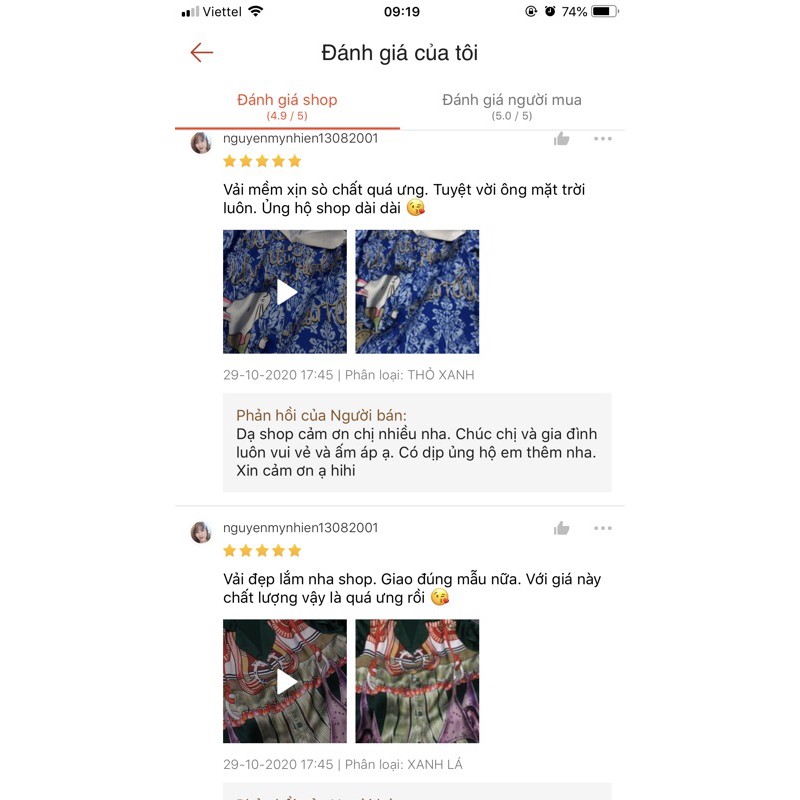The height and width of the screenshot is (800, 800).
Task: Play the blue fabric video in THỎ XANH review
Action: click(x=285, y=292)
